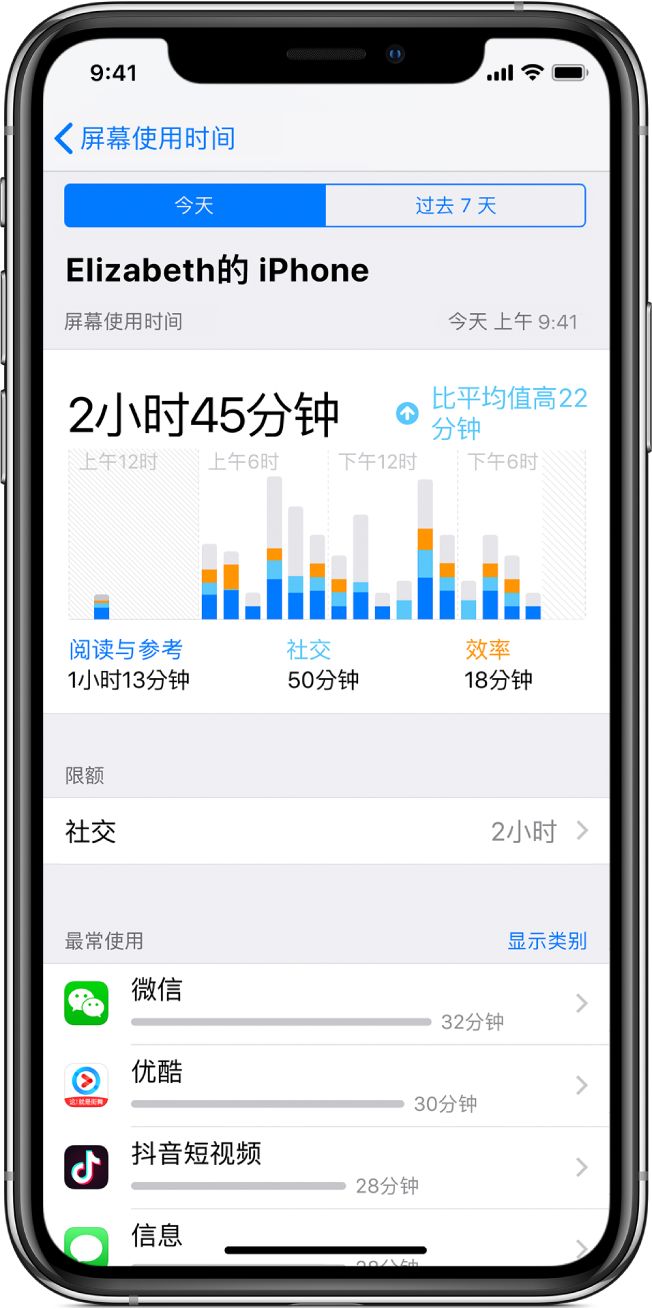
Task: Tap the 显示类别 link
Action: point(547,941)
